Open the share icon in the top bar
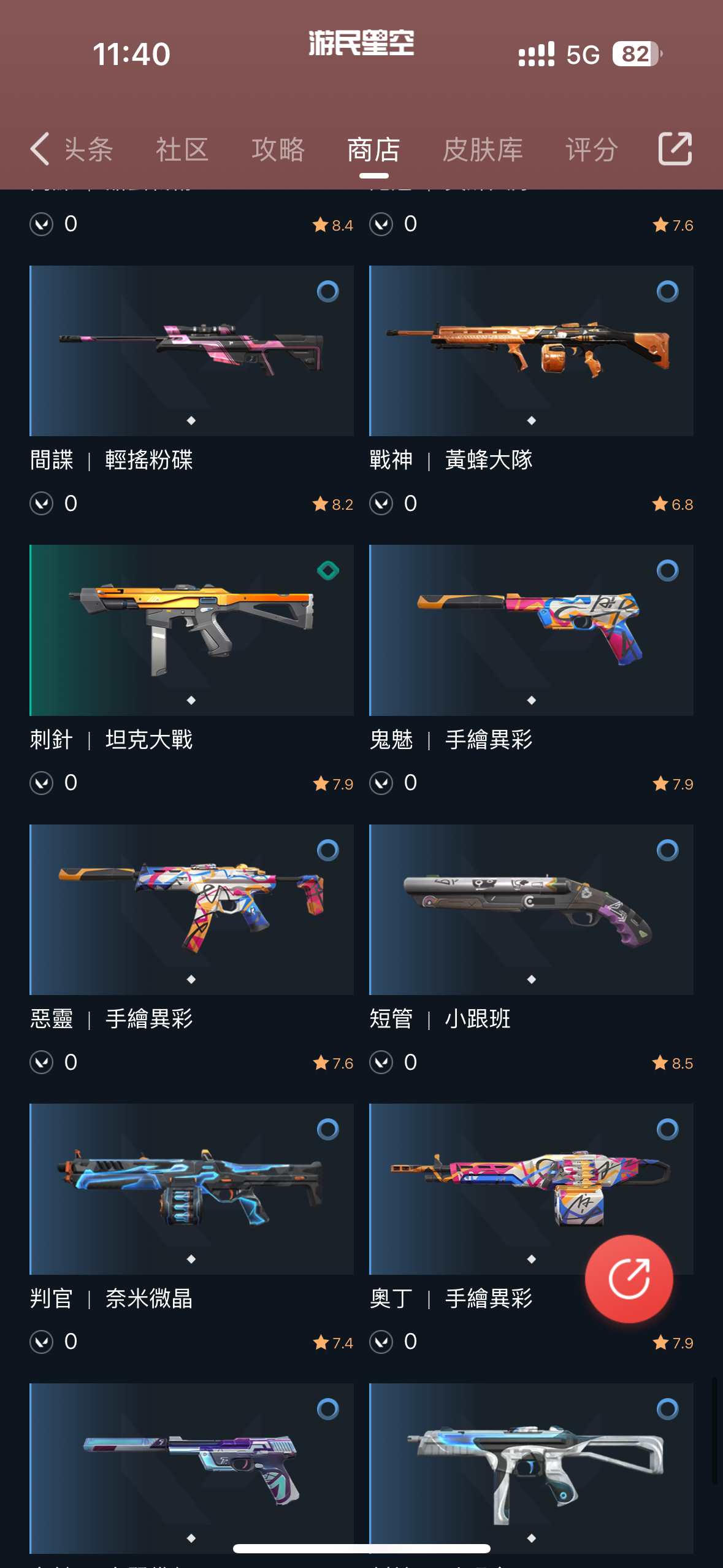Image resolution: width=723 pixels, height=1568 pixels. point(675,149)
